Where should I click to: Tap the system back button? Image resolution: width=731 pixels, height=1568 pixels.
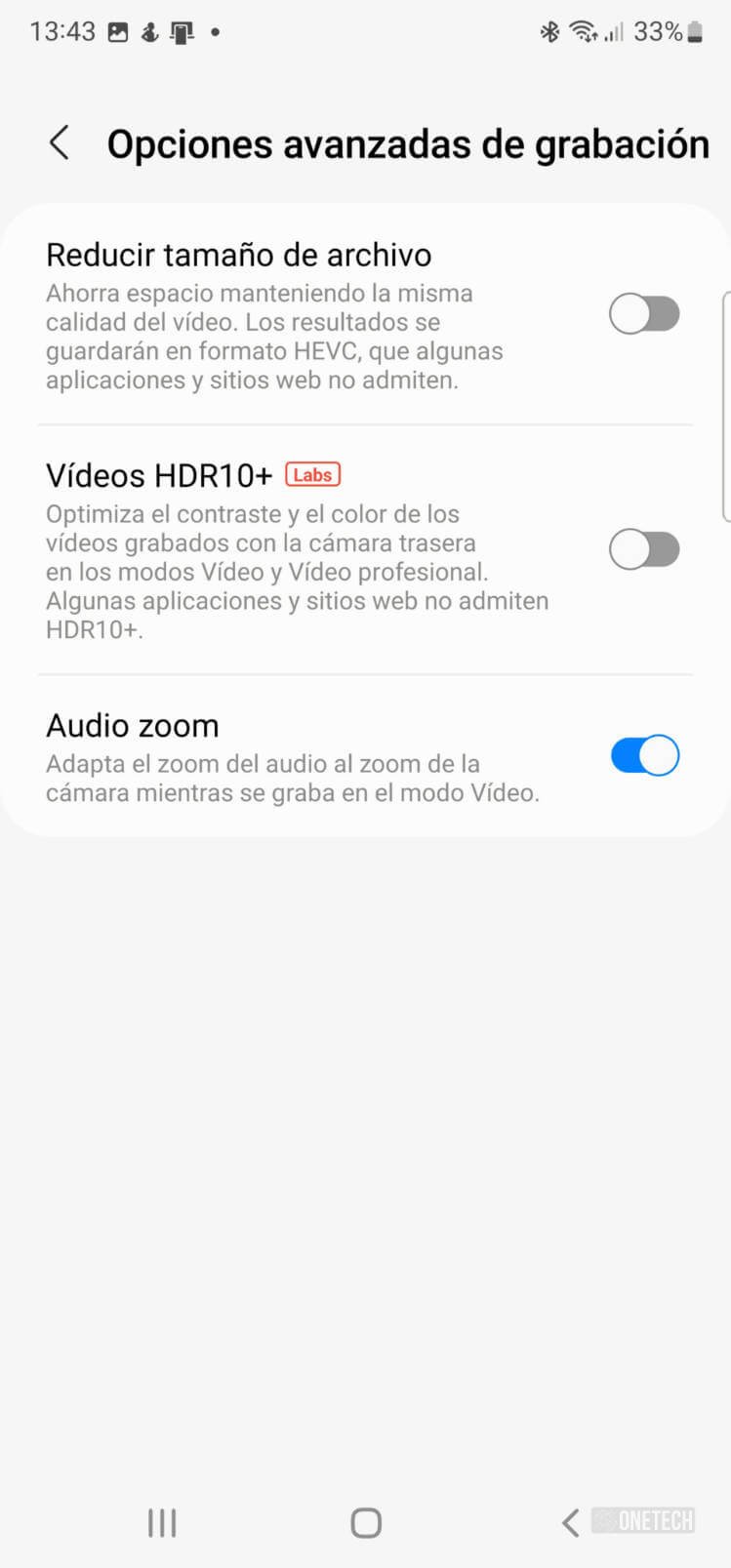571,1521
